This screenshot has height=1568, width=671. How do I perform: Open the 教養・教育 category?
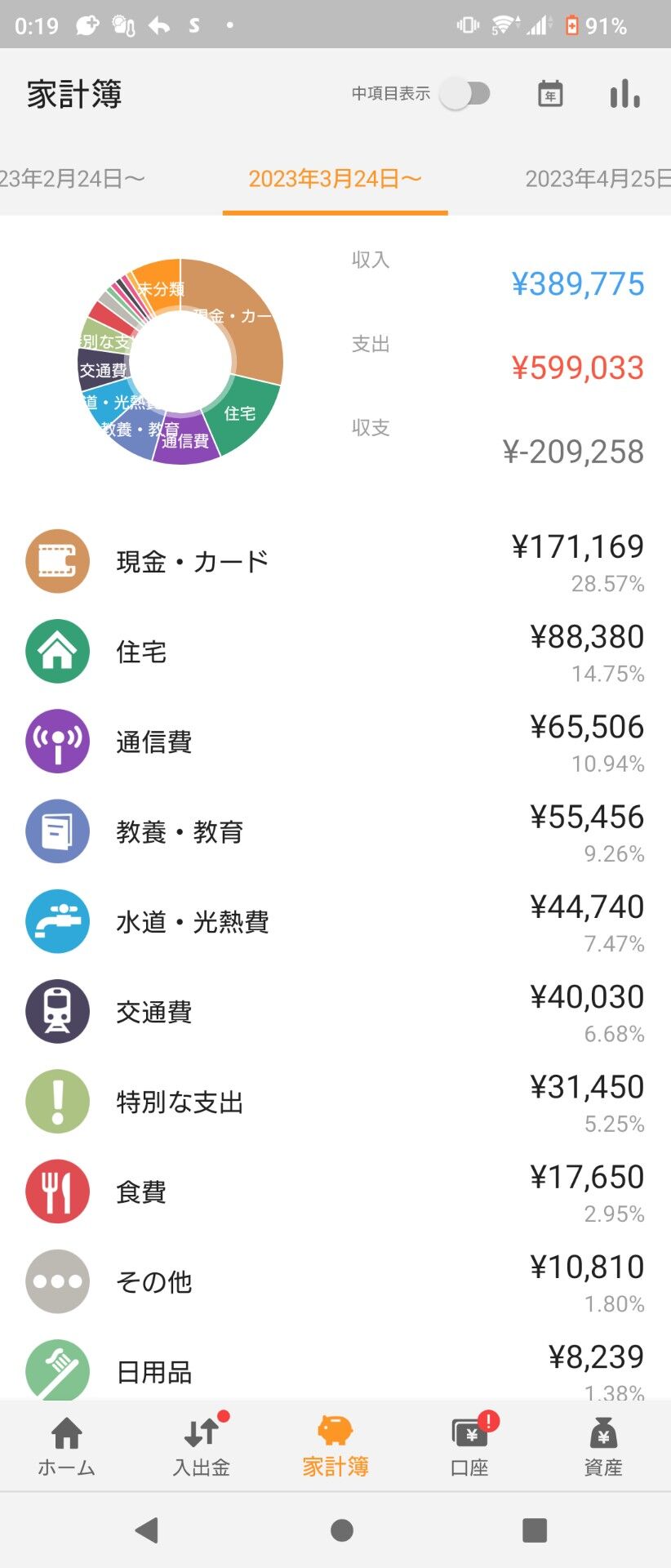click(x=335, y=831)
